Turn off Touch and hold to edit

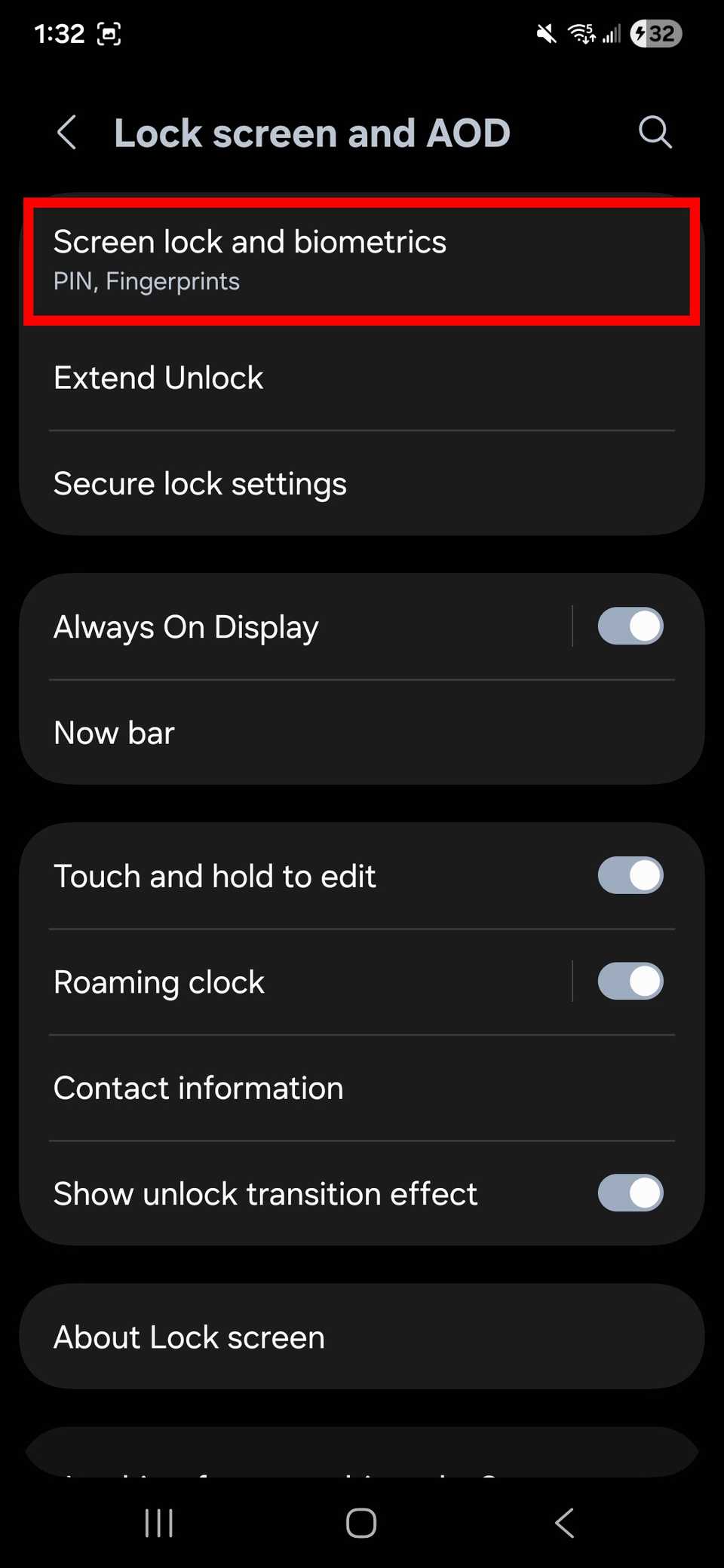pos(631,875)
